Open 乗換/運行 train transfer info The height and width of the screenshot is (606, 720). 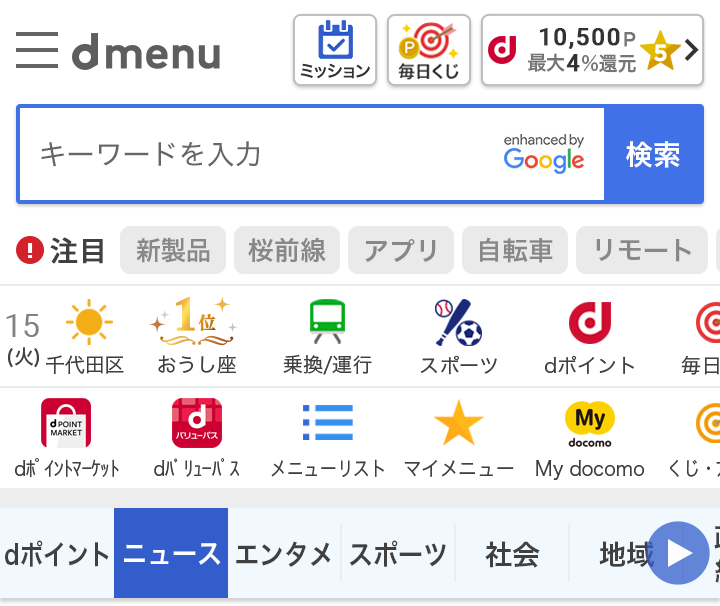click(x=327, y=337)
